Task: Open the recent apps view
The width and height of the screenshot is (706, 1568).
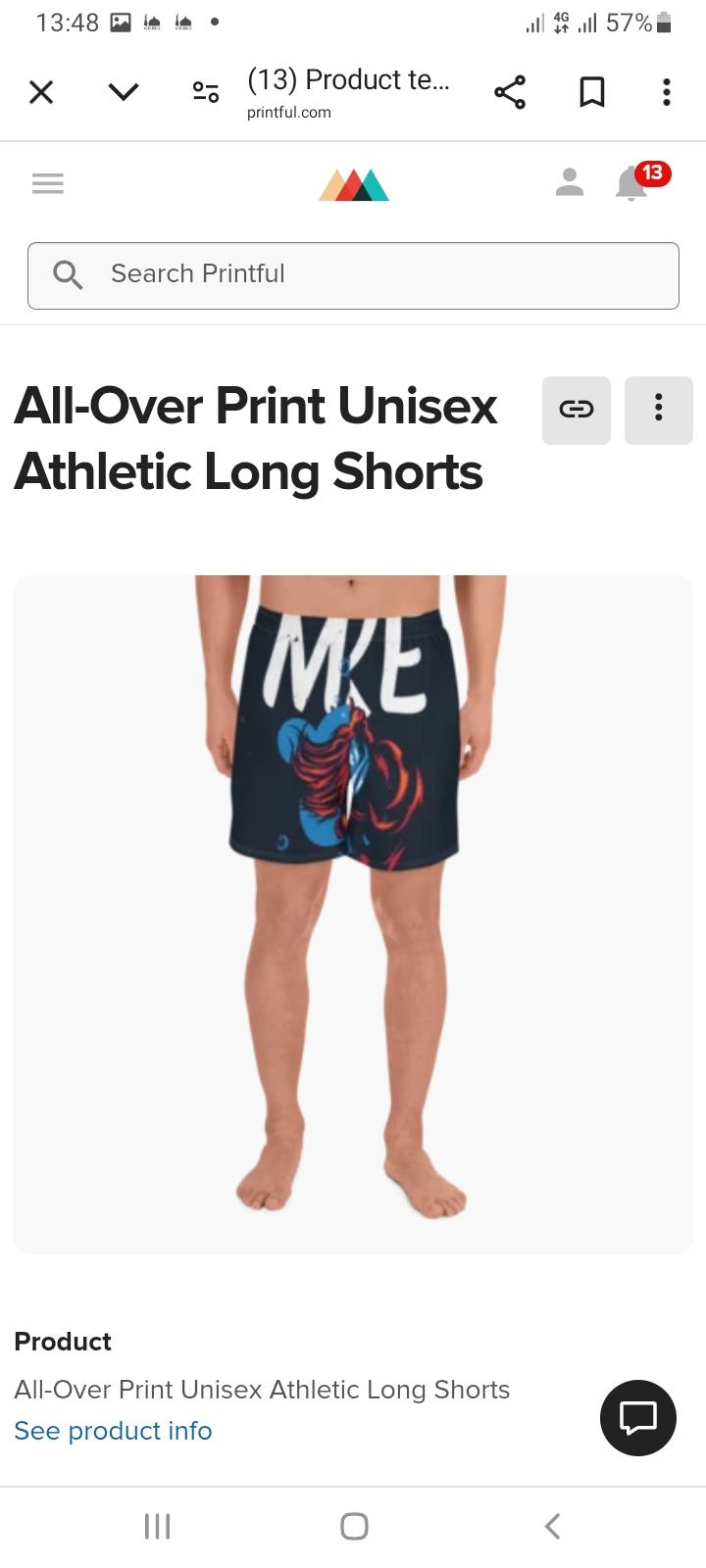Action: click(157, 1526)
